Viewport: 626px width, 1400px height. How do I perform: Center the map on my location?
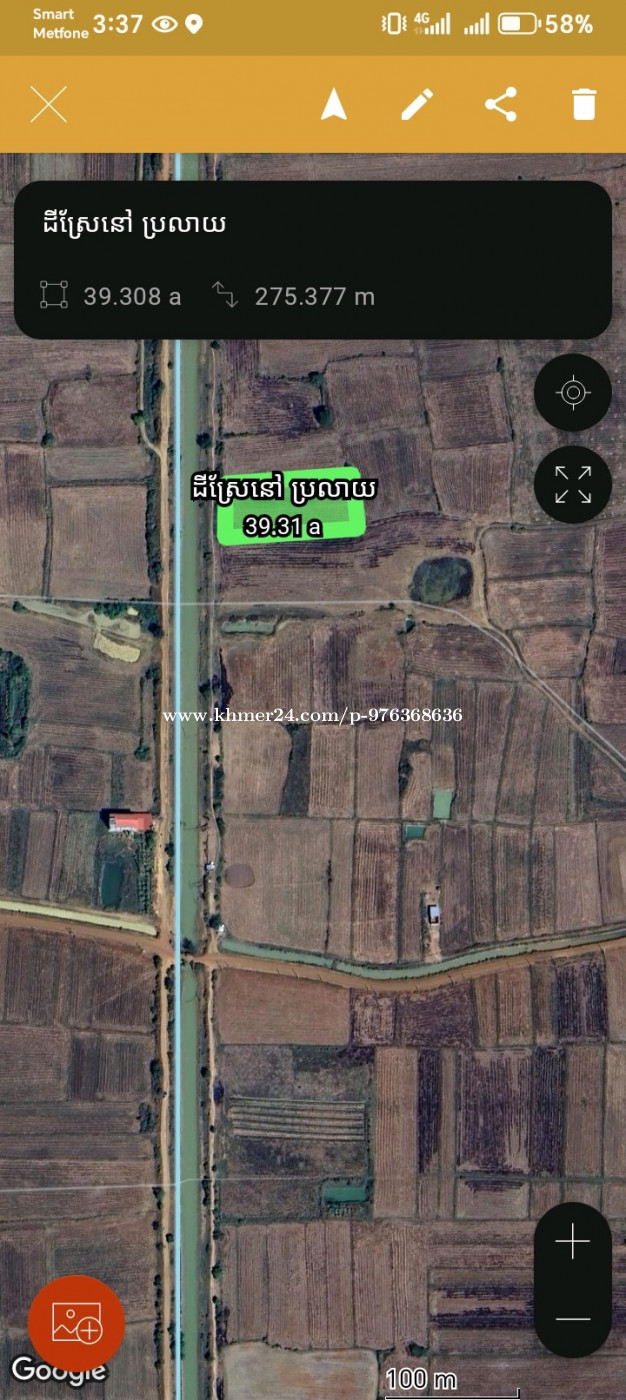coord(573,392)
